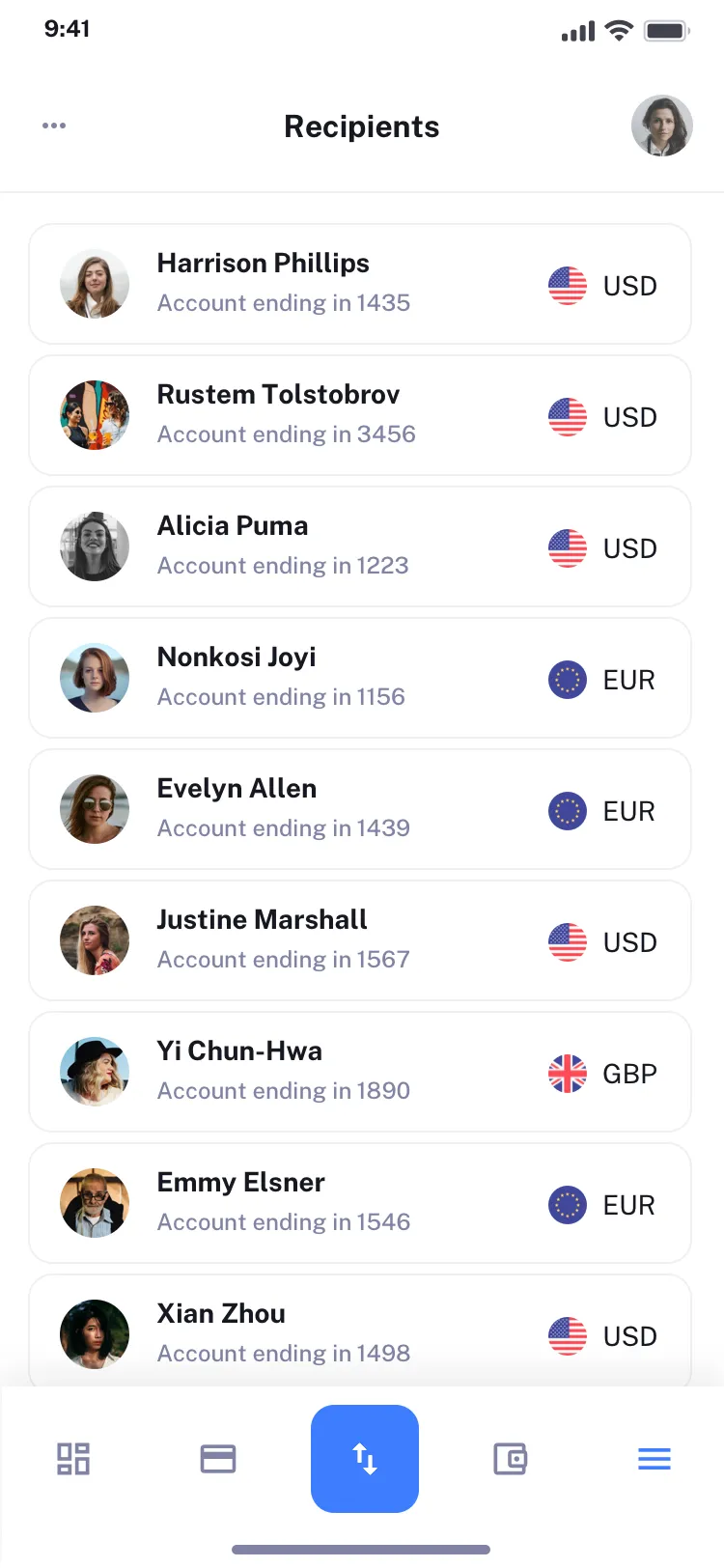
Task: Tap the hamburger menu icon
Action: [x=654, y=1459]
